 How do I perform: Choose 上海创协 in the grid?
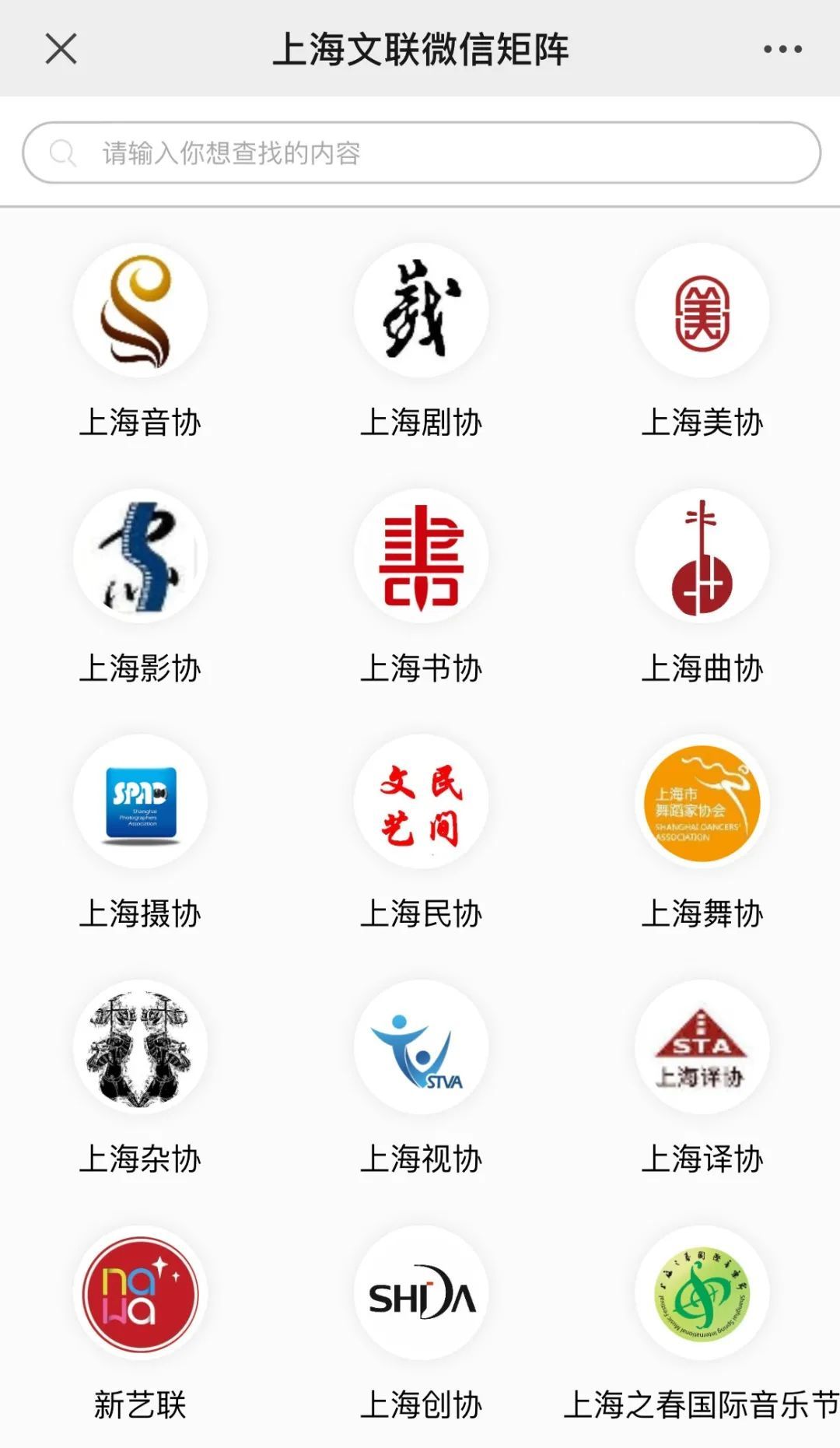[x=421, y=1293]
